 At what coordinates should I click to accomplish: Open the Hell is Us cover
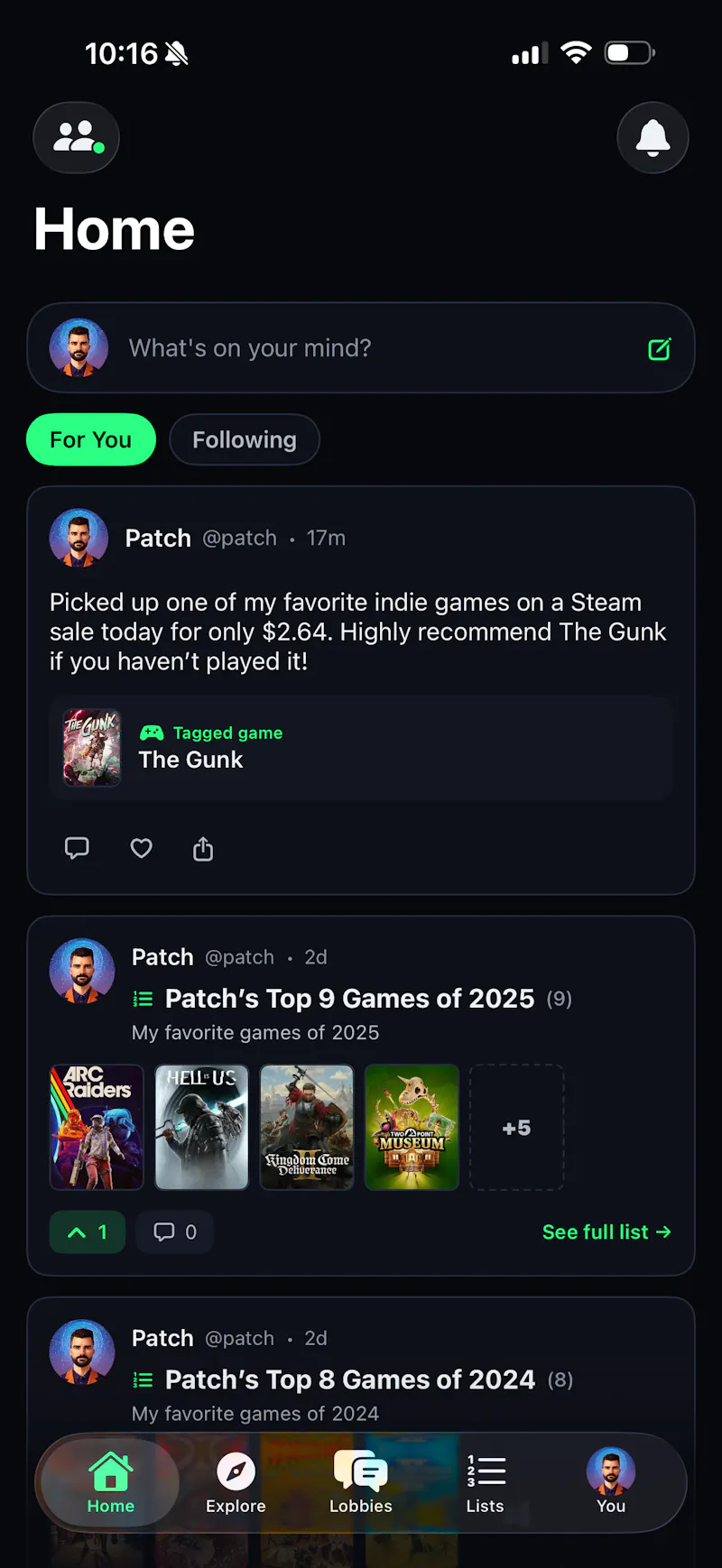201,1127
